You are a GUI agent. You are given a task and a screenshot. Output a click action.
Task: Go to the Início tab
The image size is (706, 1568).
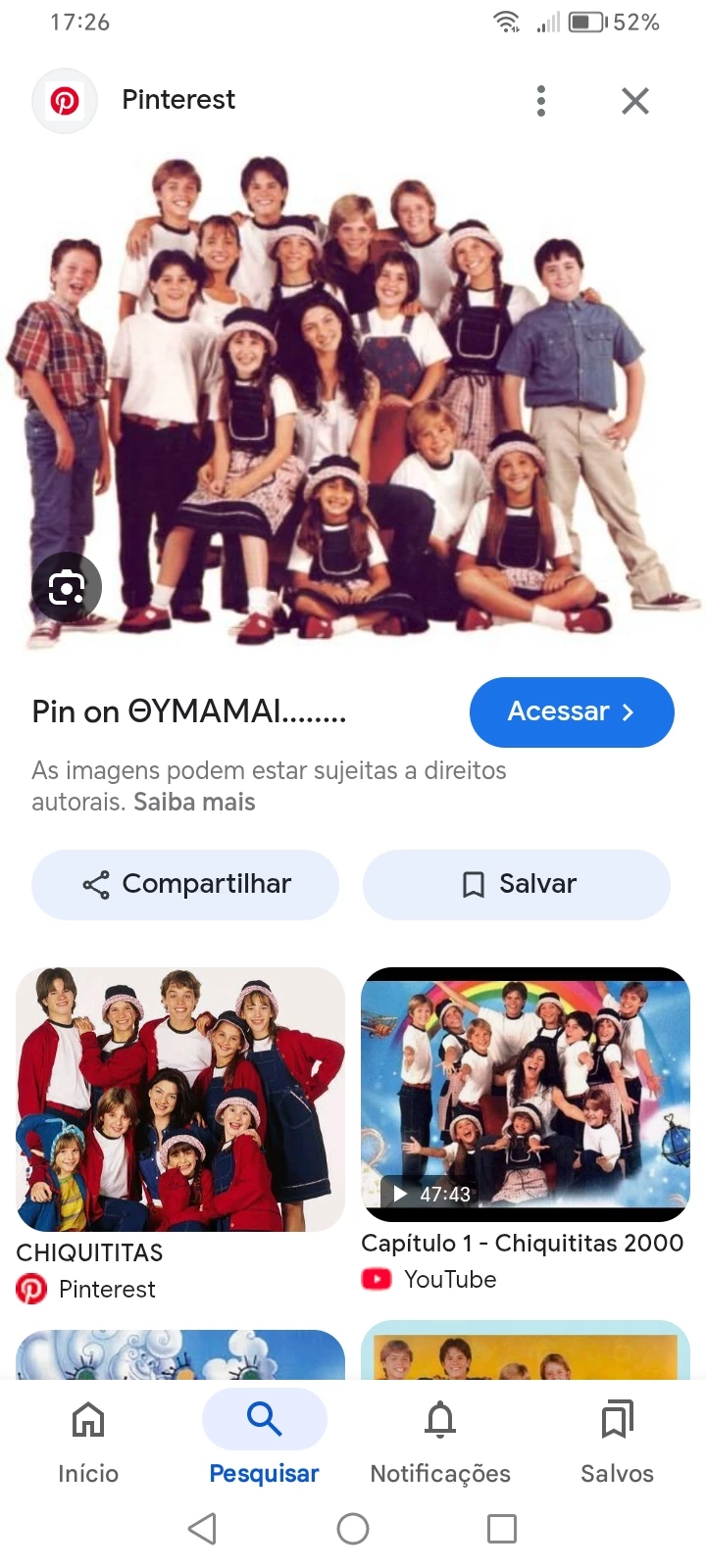(88, 1442)
